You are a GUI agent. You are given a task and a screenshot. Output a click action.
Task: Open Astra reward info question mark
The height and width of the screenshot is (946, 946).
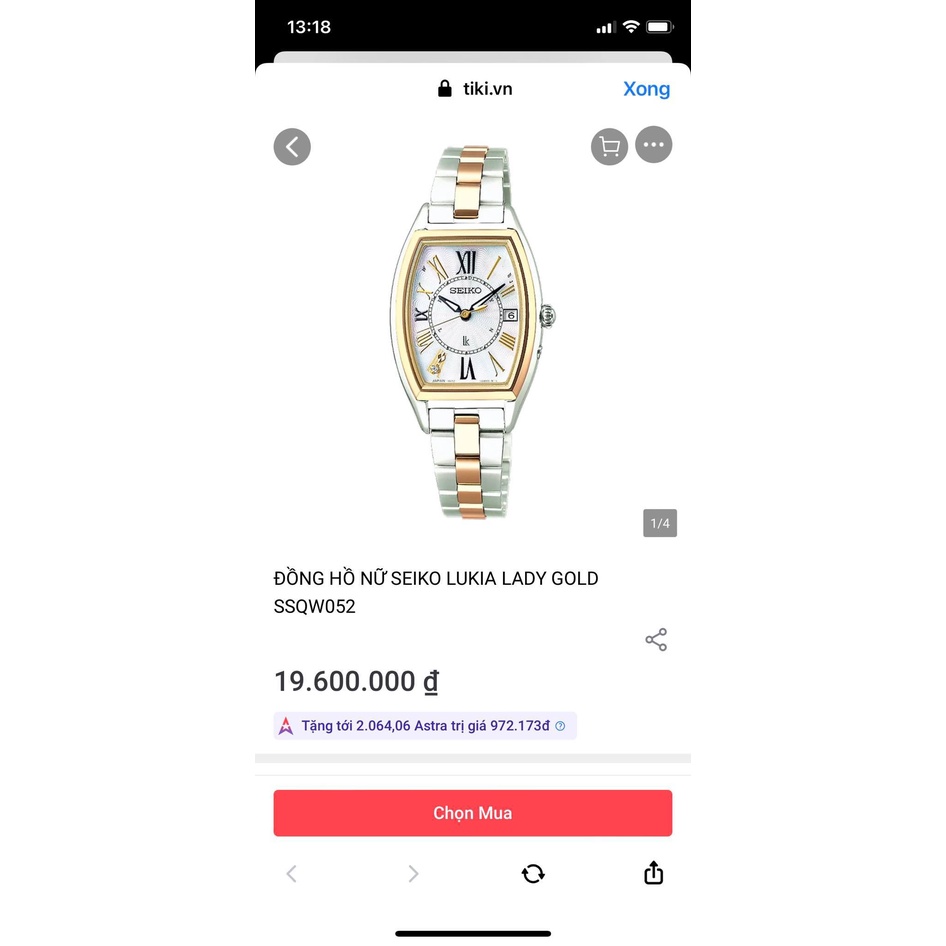point(560,726)
